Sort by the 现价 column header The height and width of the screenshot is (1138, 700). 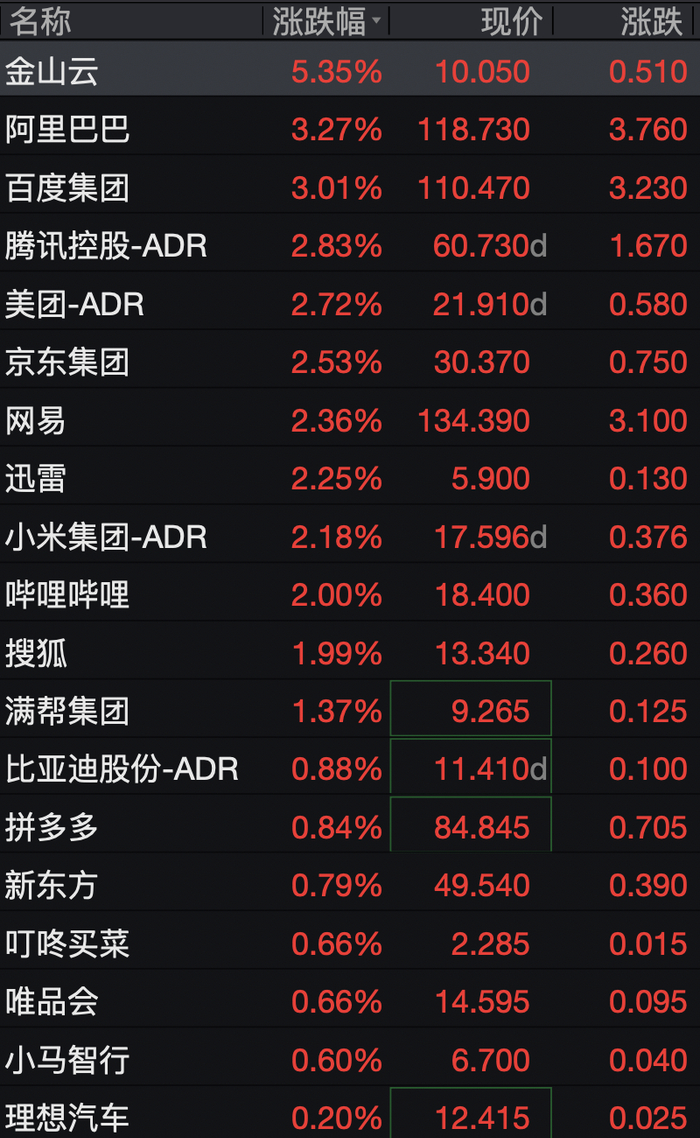pos(472,21)
